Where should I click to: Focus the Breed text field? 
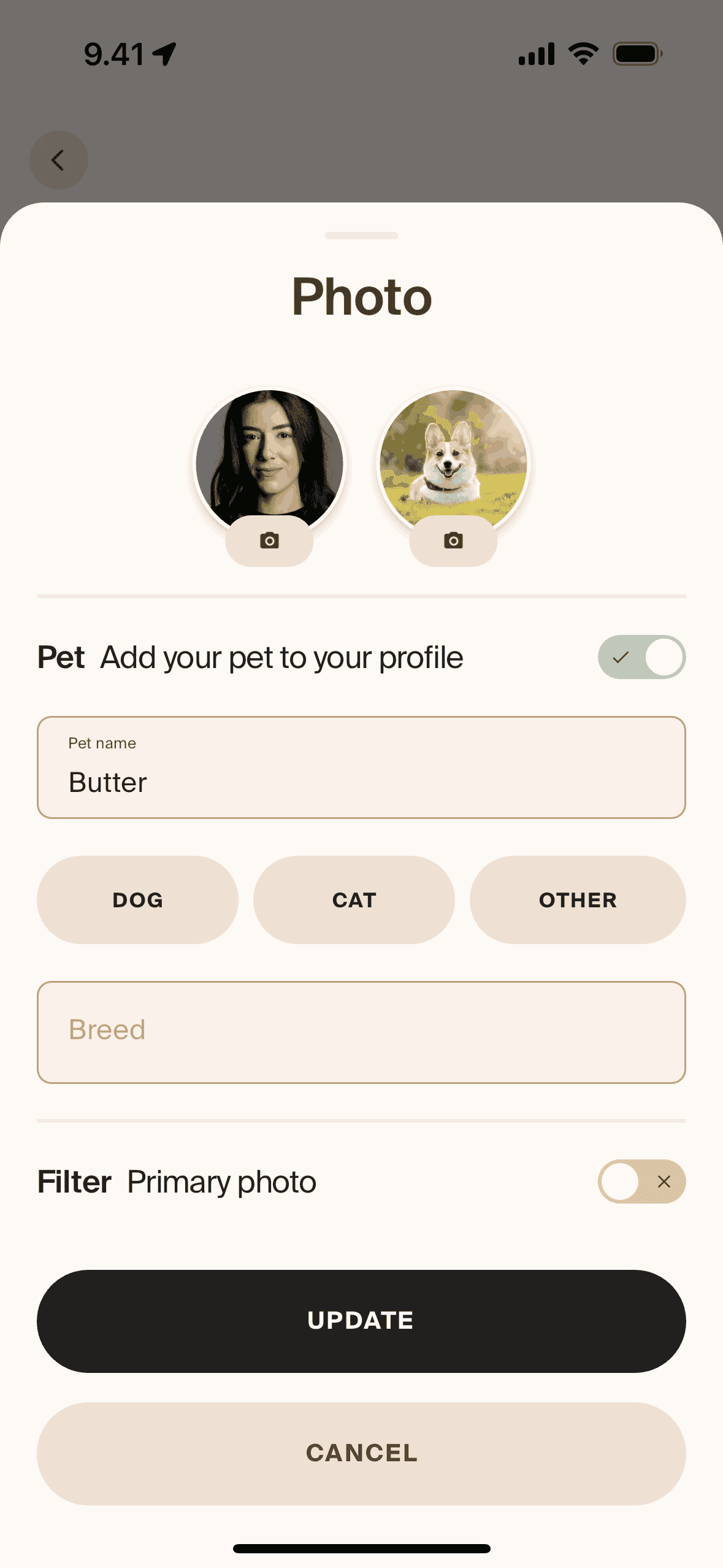pos(361,1032)
